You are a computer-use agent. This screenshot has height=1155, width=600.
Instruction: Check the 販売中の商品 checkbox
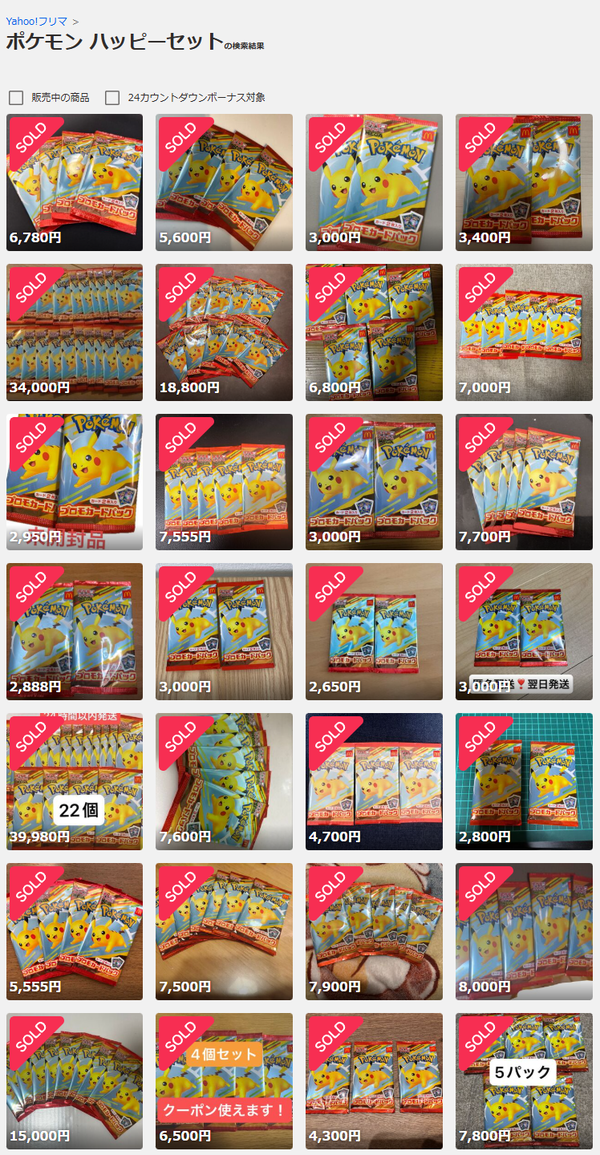(16, 98)
